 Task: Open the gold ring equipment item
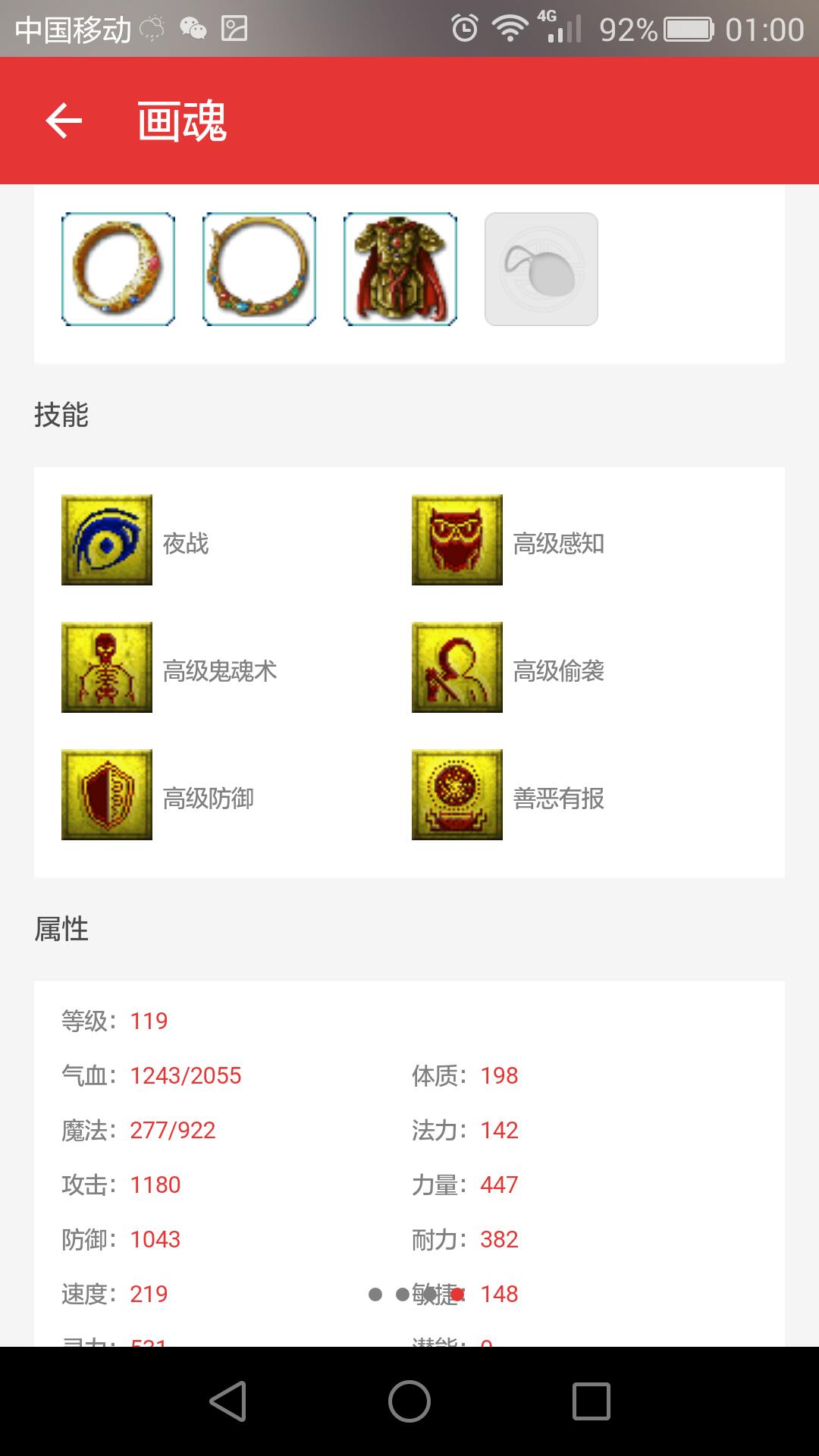pos(118,269)
